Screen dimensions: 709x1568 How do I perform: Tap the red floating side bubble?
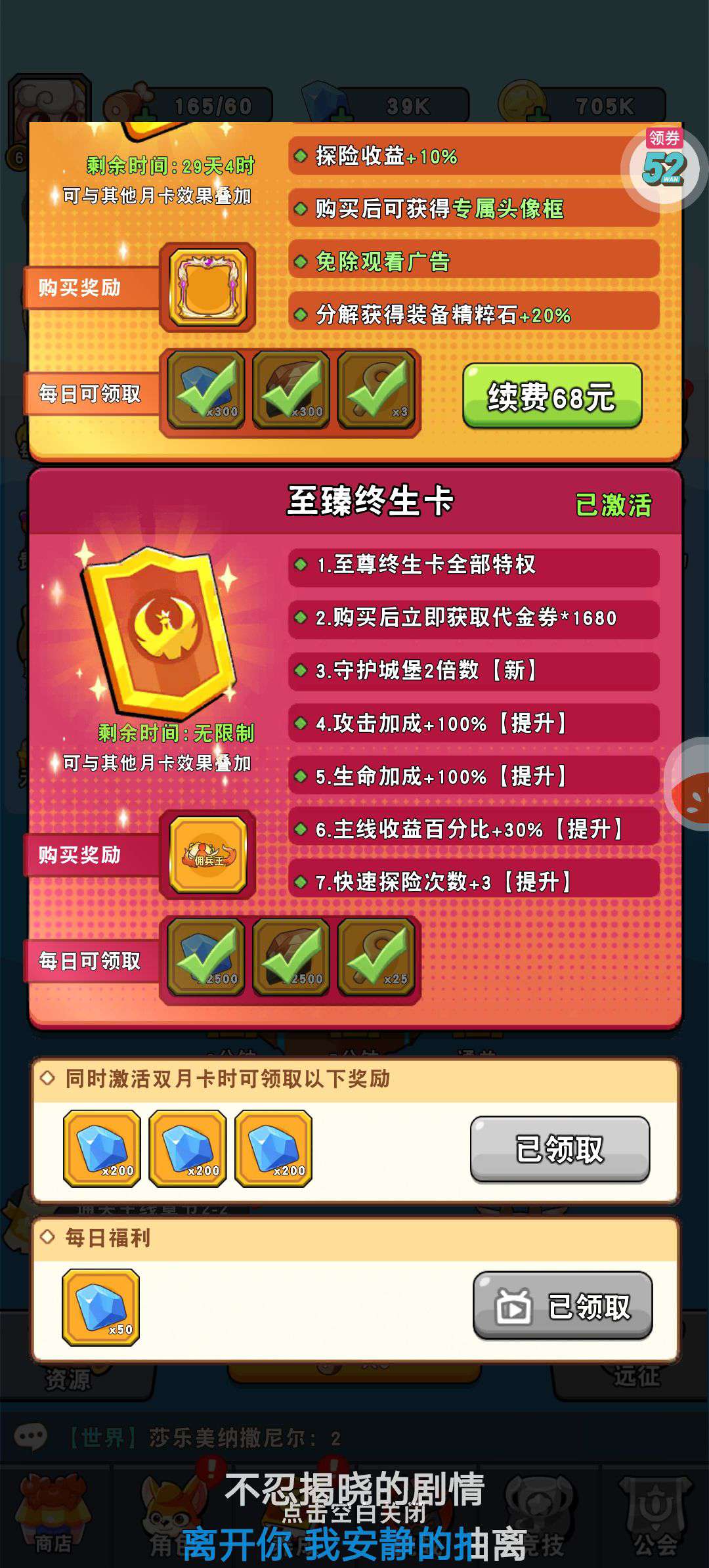click(x=689, y=785)
